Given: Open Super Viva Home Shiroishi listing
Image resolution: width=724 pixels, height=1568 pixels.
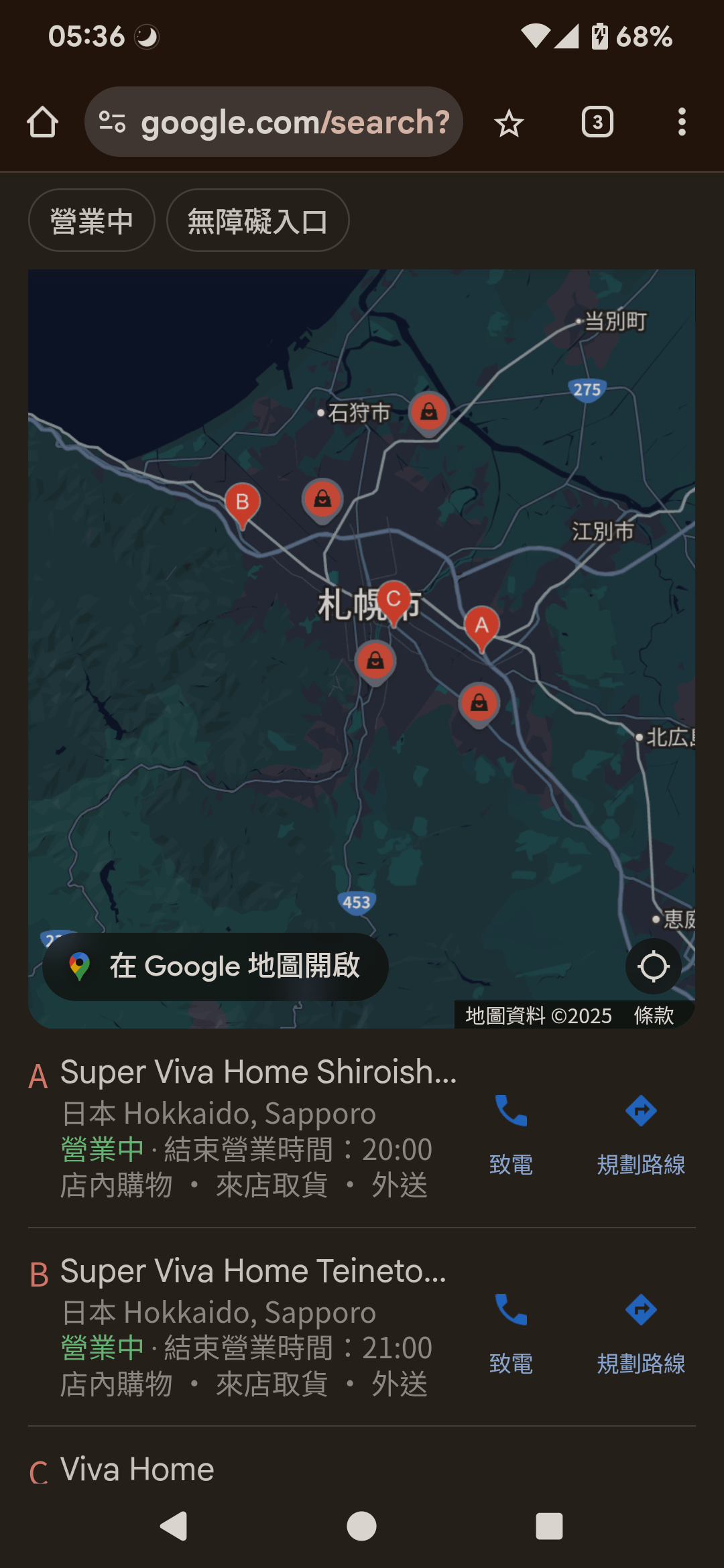Looking at the screenshot, I should (x=258, y=1072).
